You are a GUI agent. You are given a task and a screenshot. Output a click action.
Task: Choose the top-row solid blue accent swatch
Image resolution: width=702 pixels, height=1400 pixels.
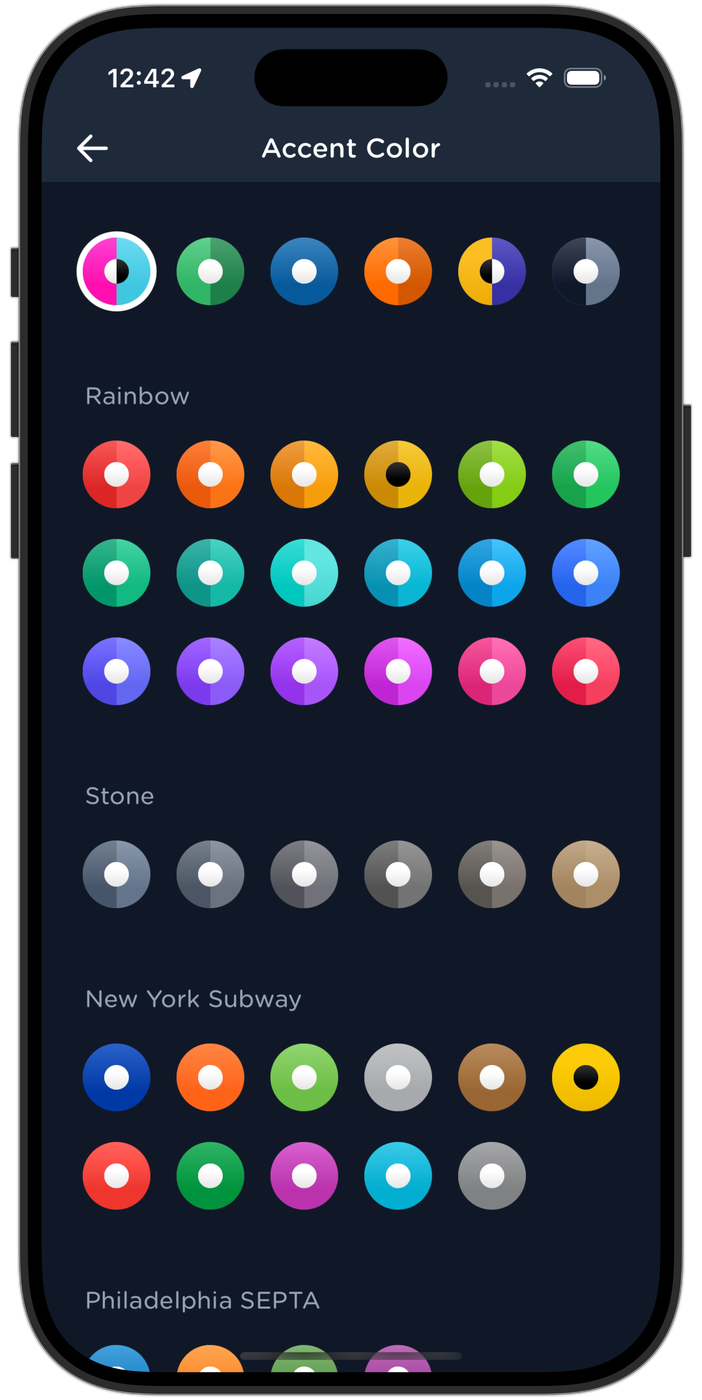(x=304, y=271)
